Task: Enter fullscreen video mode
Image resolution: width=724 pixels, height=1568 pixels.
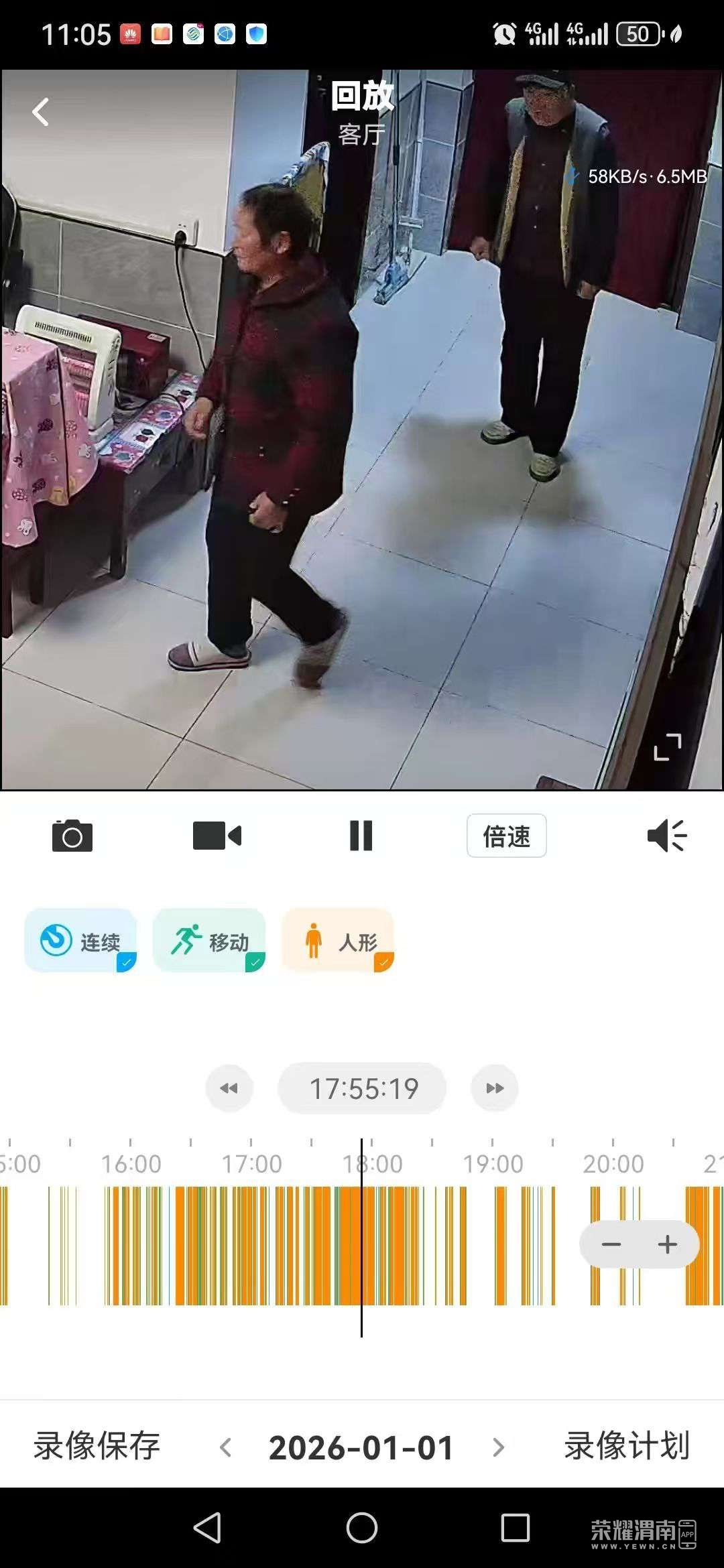Action: (667, 746)
